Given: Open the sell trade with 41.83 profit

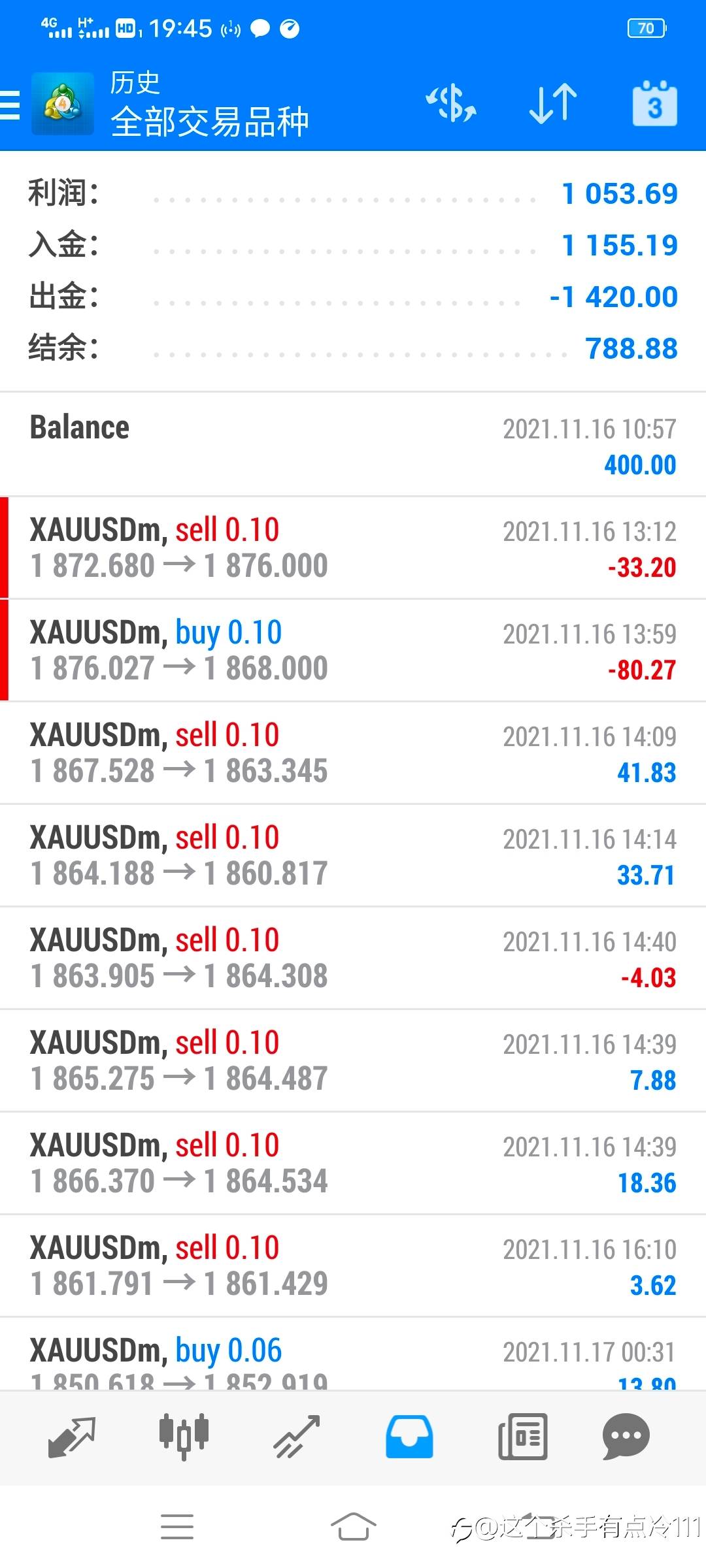Looking at the screenshot, I should coord(353,753).
